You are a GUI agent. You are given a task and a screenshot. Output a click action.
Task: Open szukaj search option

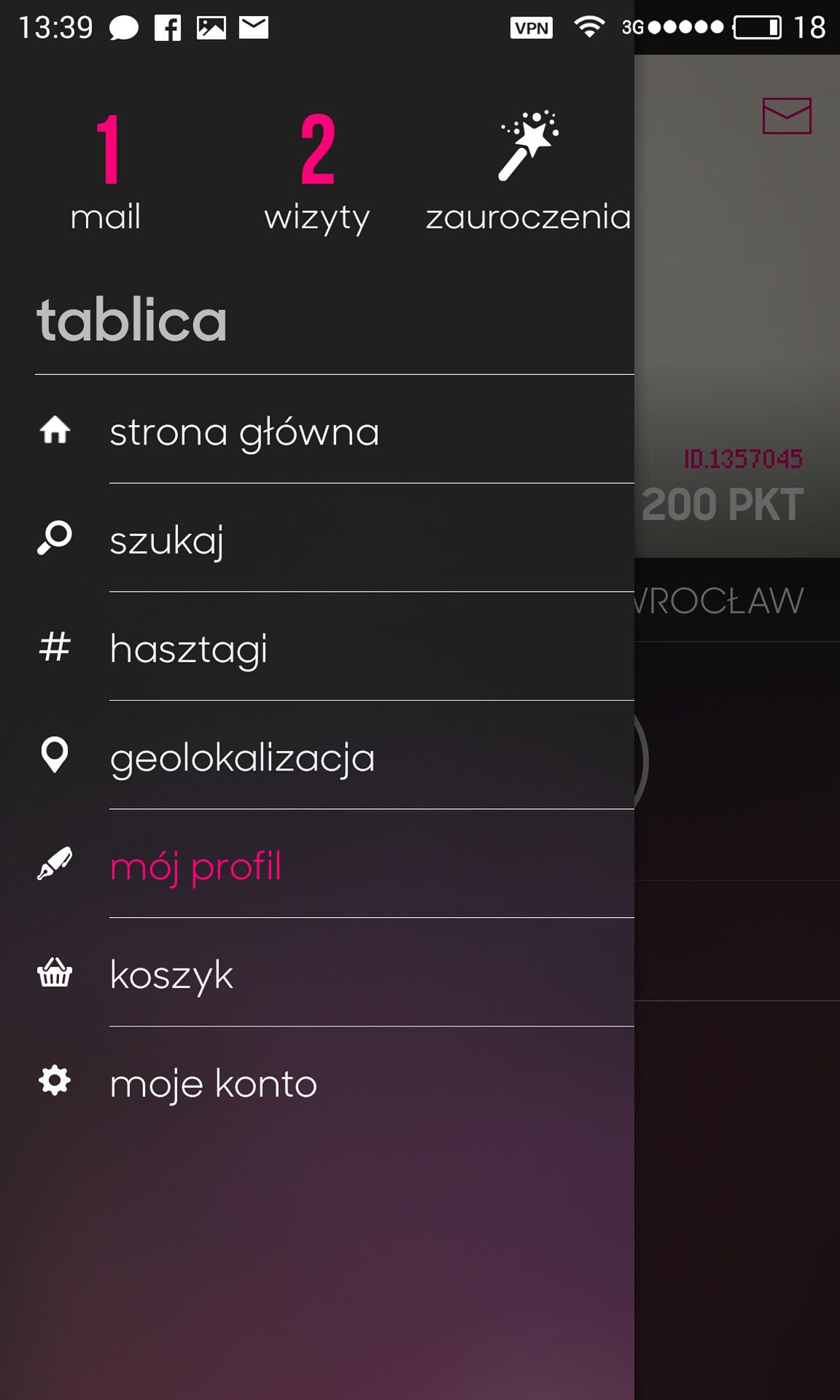tap(335, 538)
